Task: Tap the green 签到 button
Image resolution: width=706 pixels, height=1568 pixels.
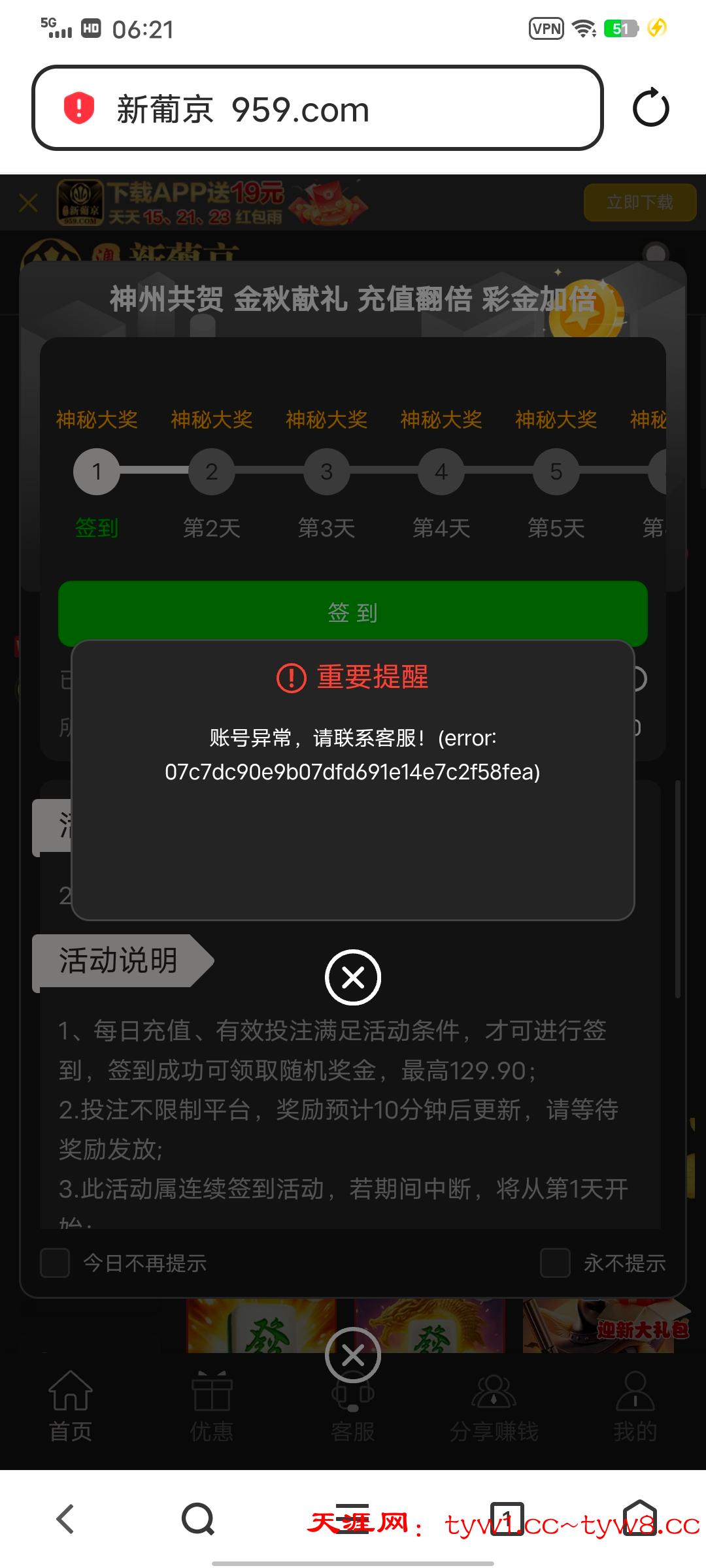Action: 353,612
